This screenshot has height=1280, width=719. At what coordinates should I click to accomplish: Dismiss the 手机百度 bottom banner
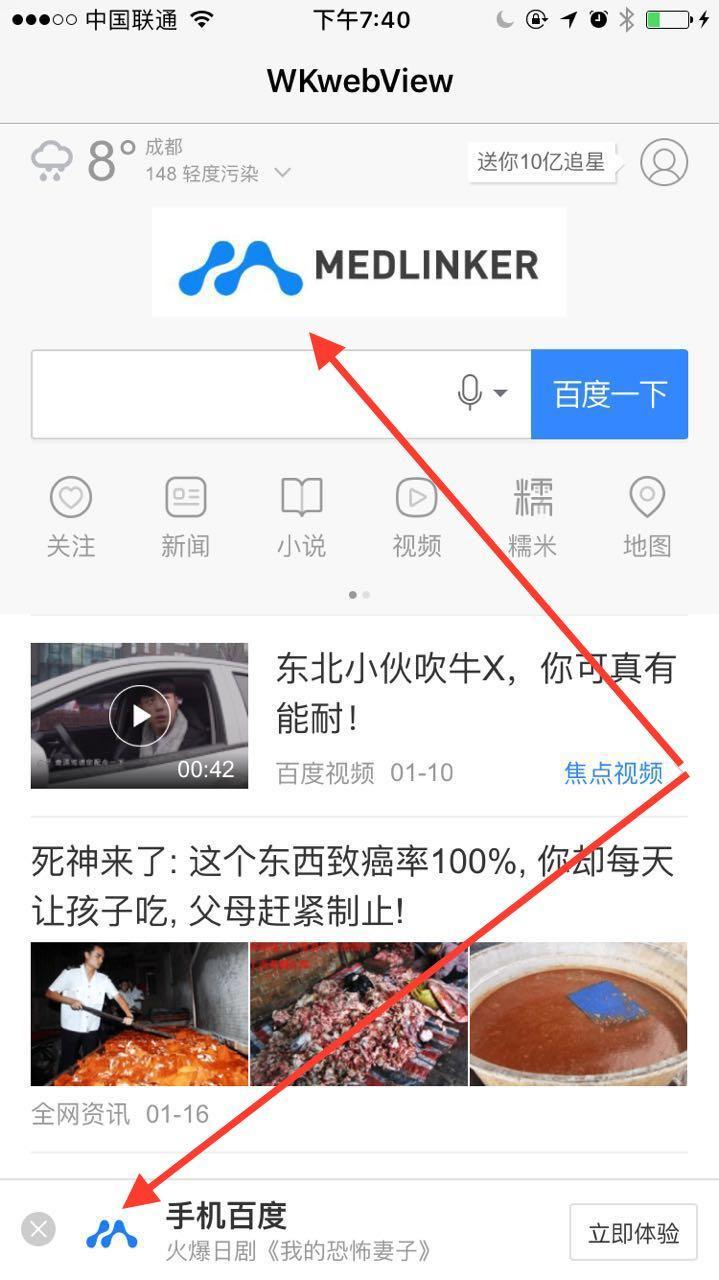pyautogui.click(x=38, y=1228)
